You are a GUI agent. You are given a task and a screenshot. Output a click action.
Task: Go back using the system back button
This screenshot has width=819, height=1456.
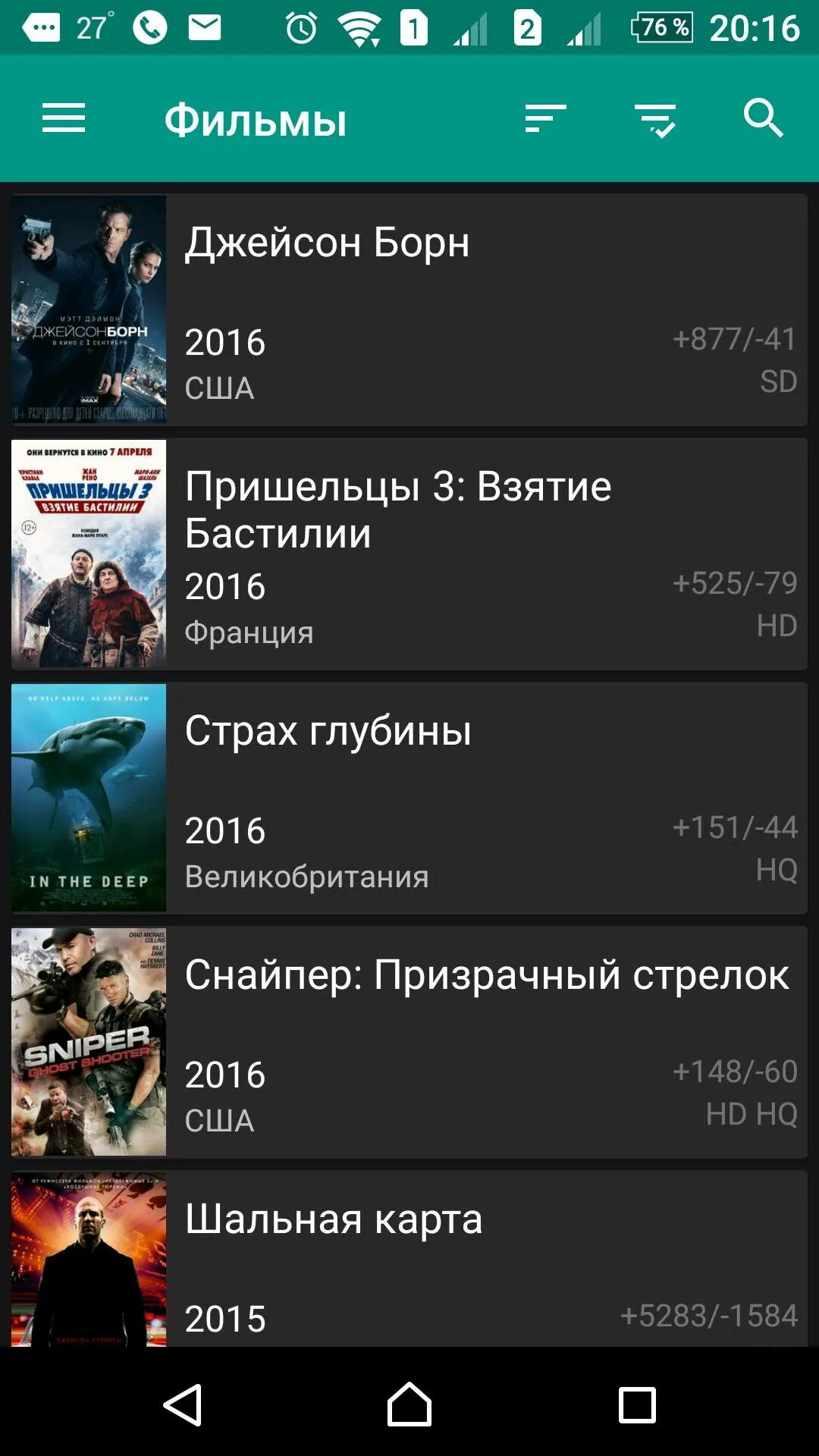183,1404
